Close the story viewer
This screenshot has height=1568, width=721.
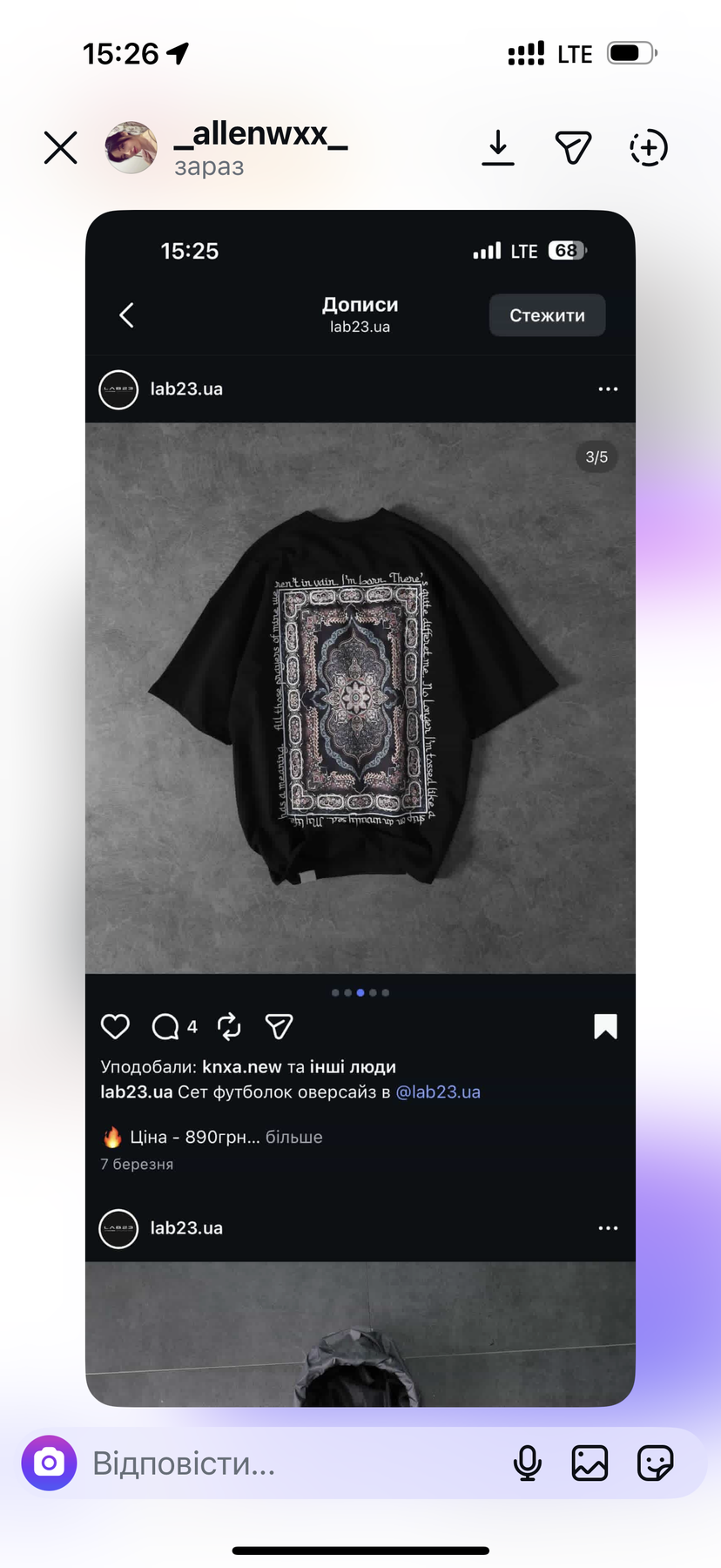pyautogui.click(x=61, y=148)
